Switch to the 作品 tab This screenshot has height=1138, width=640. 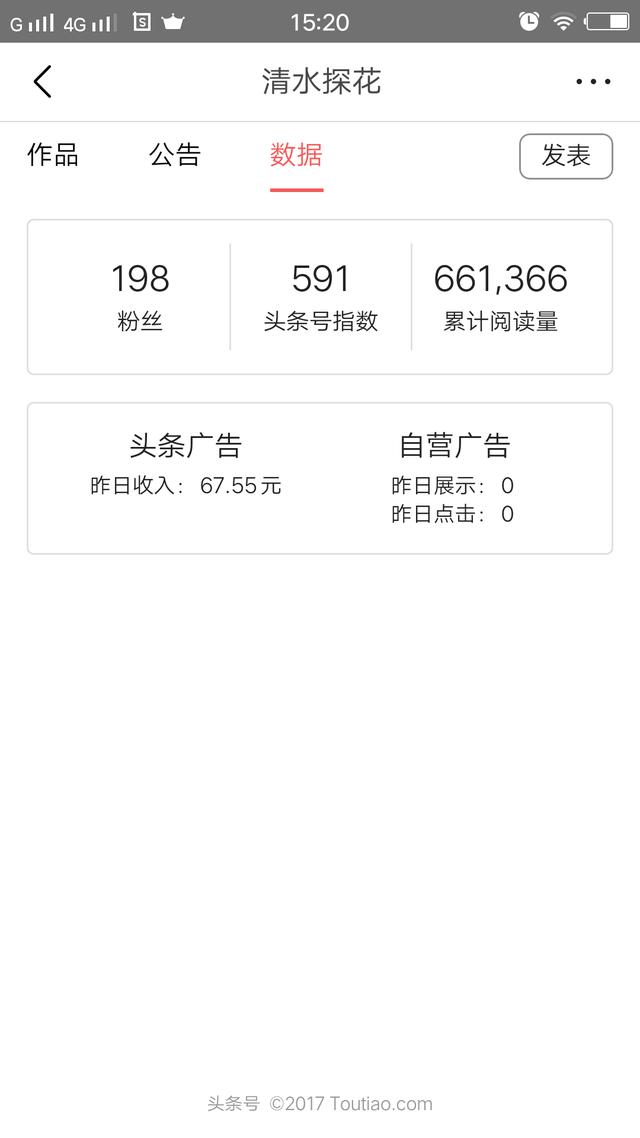[53, 155]
